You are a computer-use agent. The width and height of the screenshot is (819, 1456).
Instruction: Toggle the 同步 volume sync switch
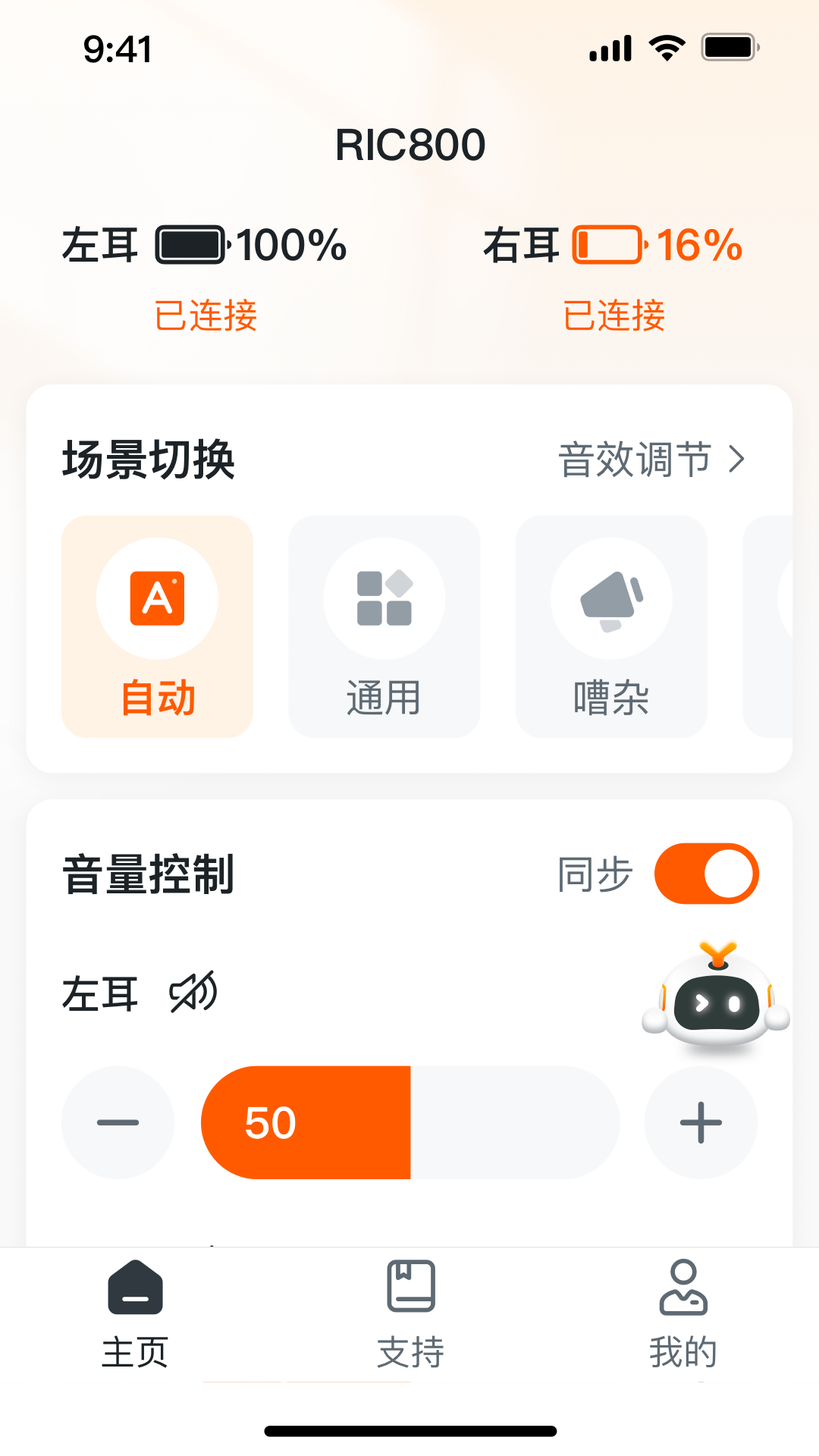706,874
